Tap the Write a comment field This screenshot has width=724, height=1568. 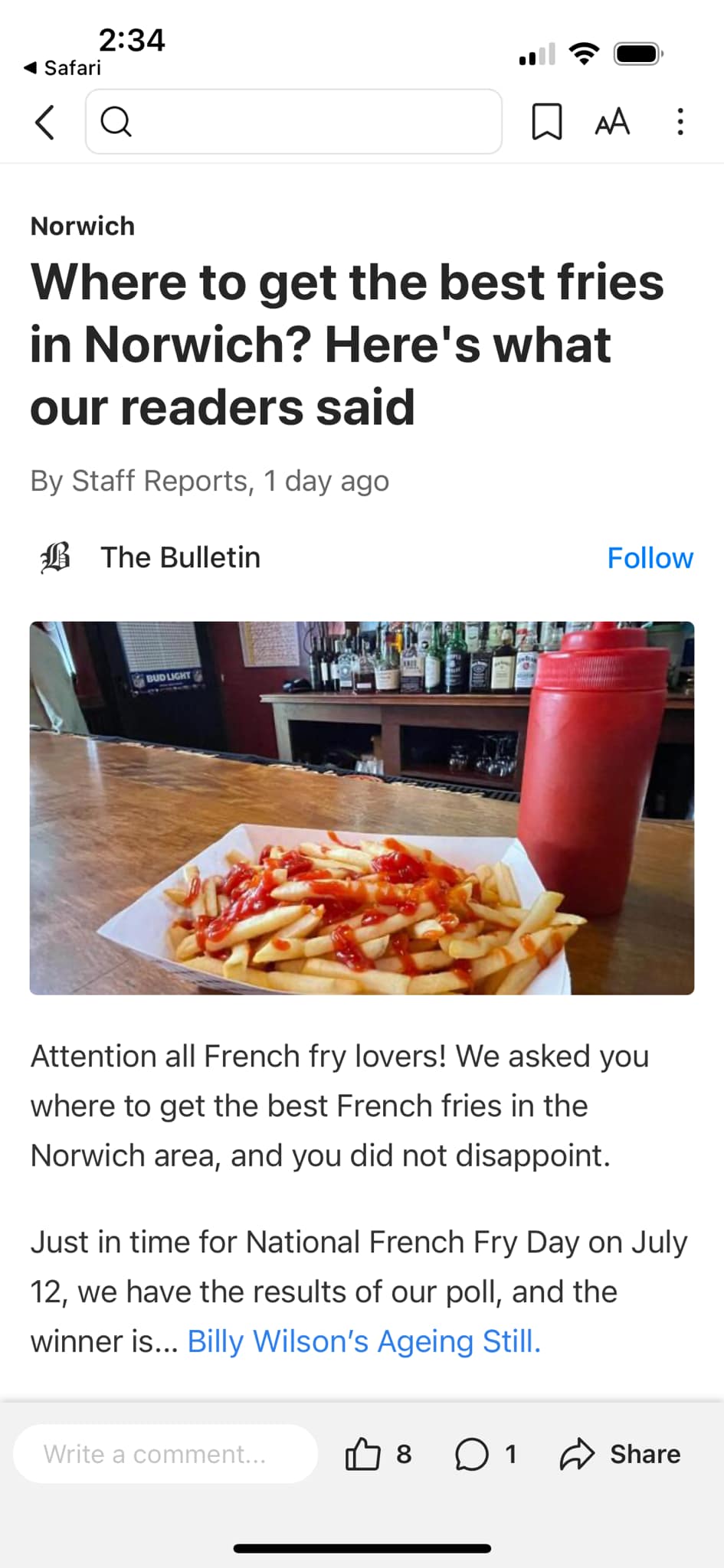[165, 1454]
